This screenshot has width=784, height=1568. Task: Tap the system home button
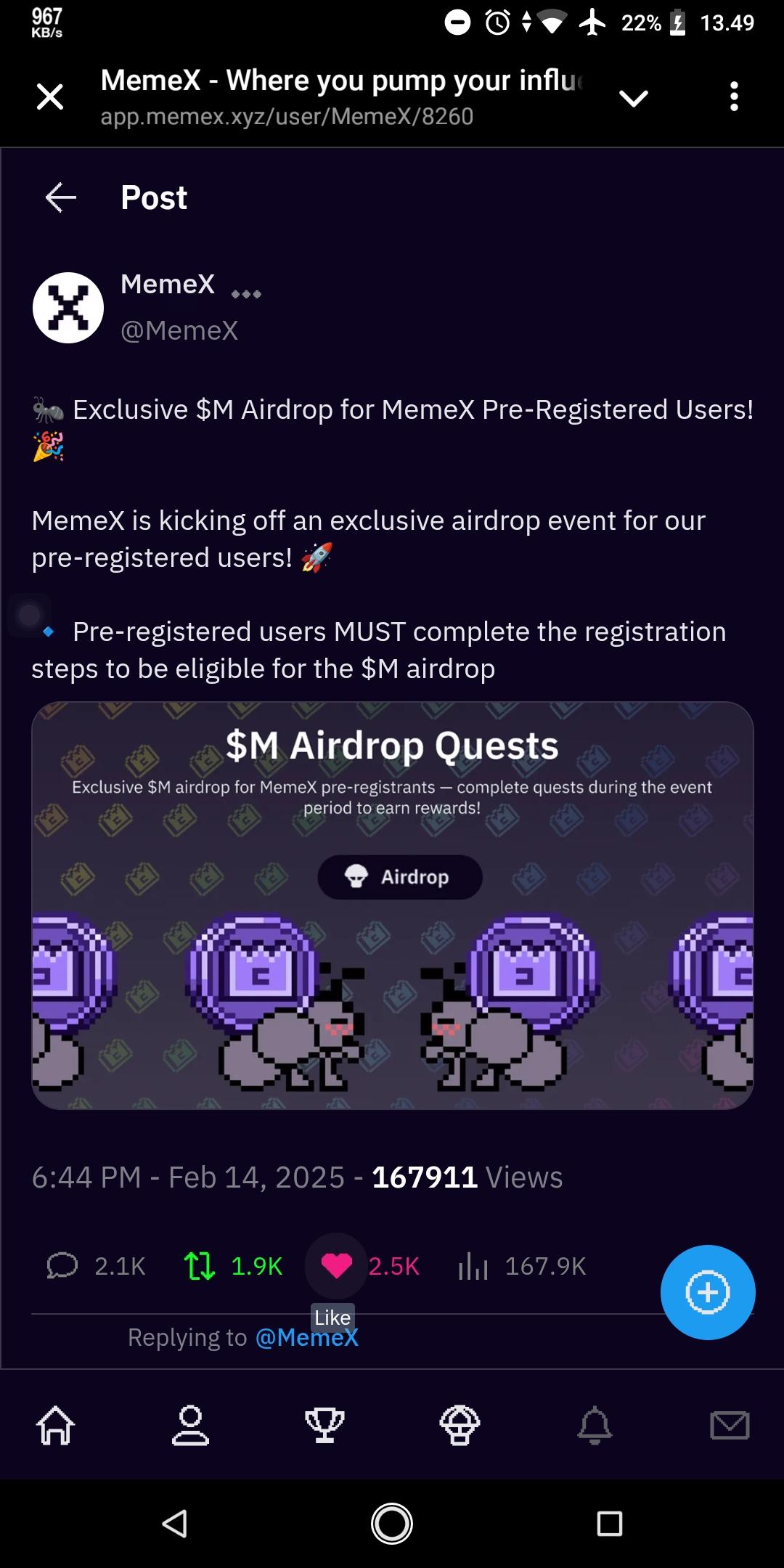point(392,1523)
